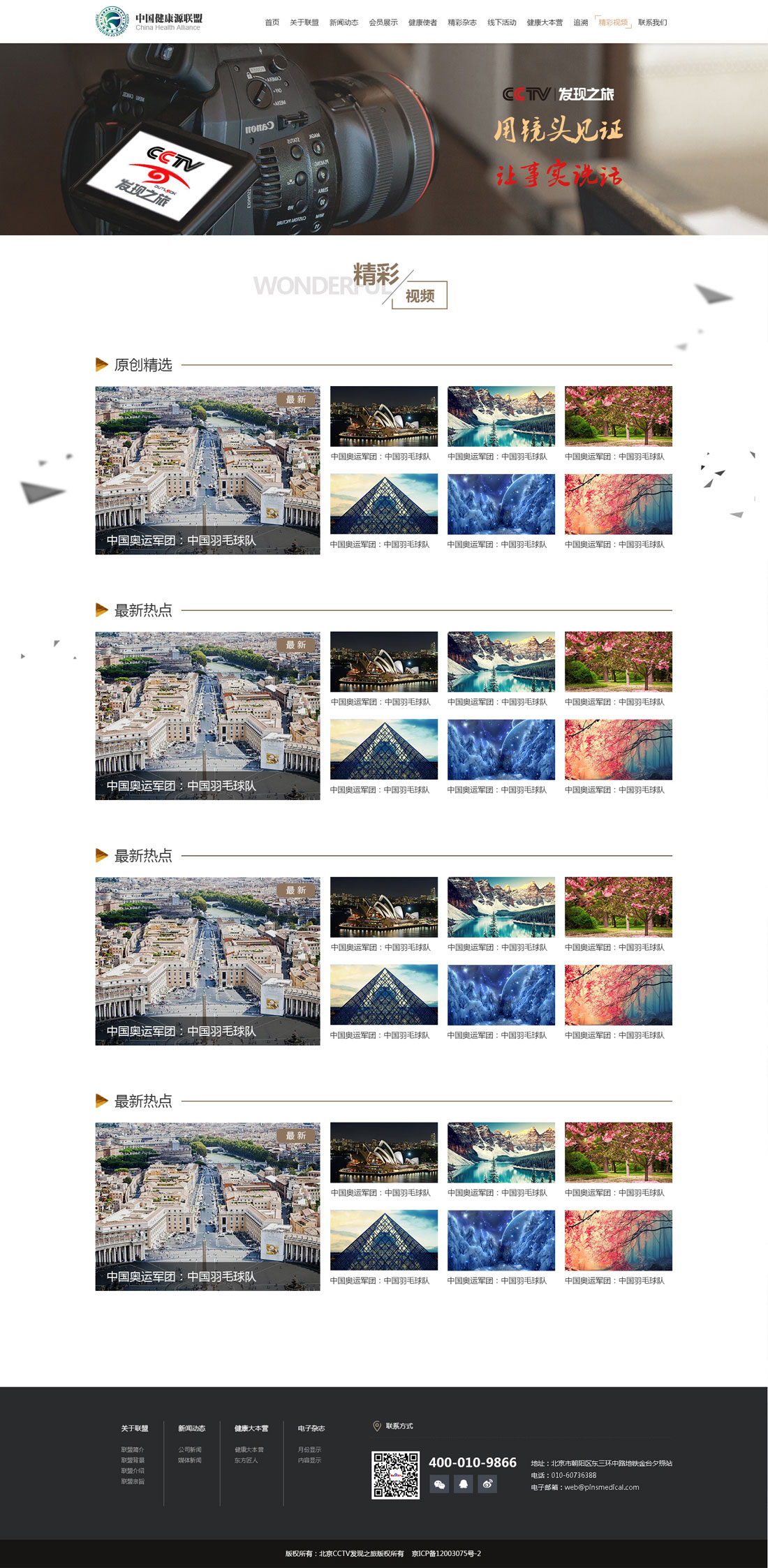The height and width of the screenshot is (1568, 768).
Task: Open the 联盟简介 footer link
Action: pyautogui.click(x=133, y=1450)
